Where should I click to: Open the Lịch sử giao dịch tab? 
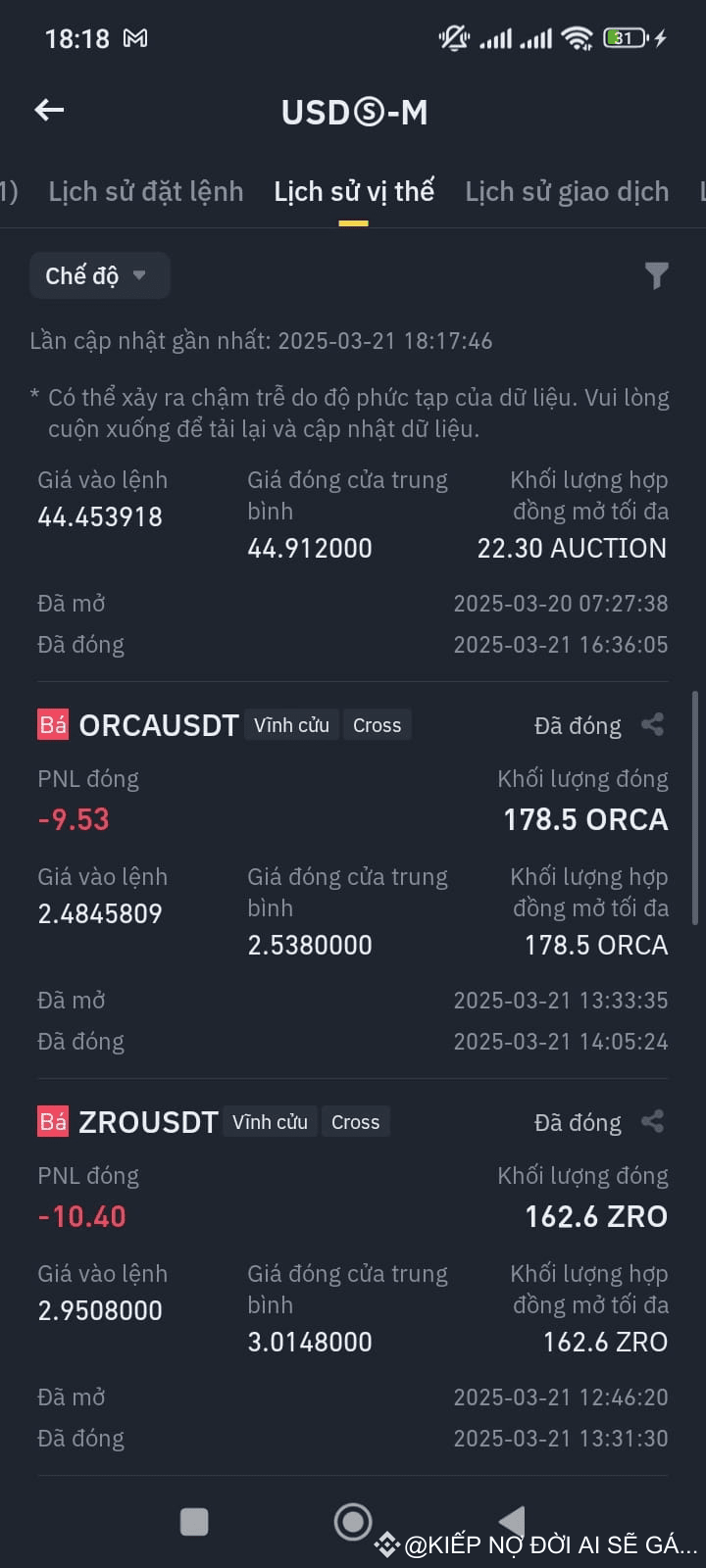click(x=567, y=192)
